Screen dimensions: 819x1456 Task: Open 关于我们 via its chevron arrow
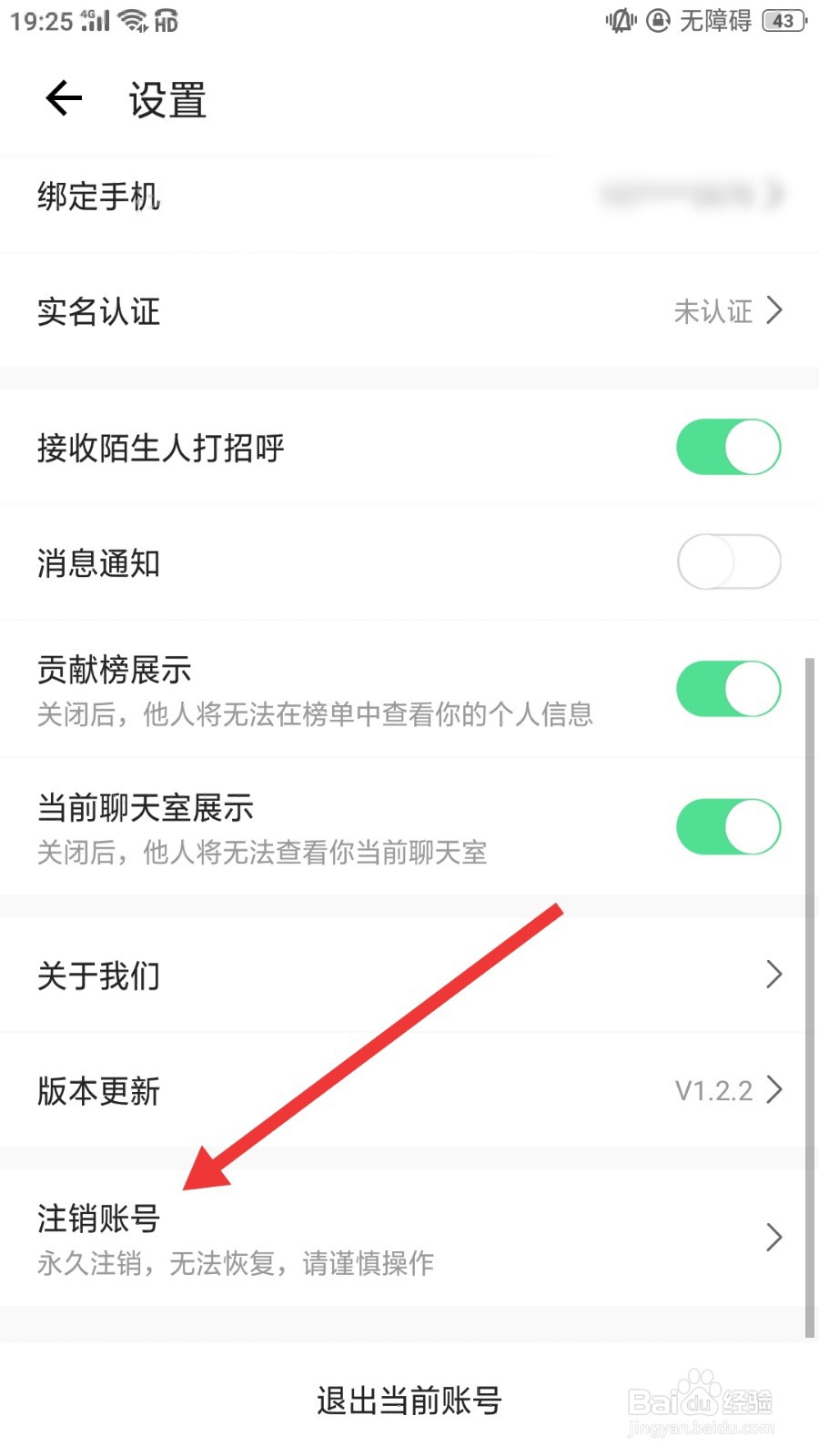774,975
